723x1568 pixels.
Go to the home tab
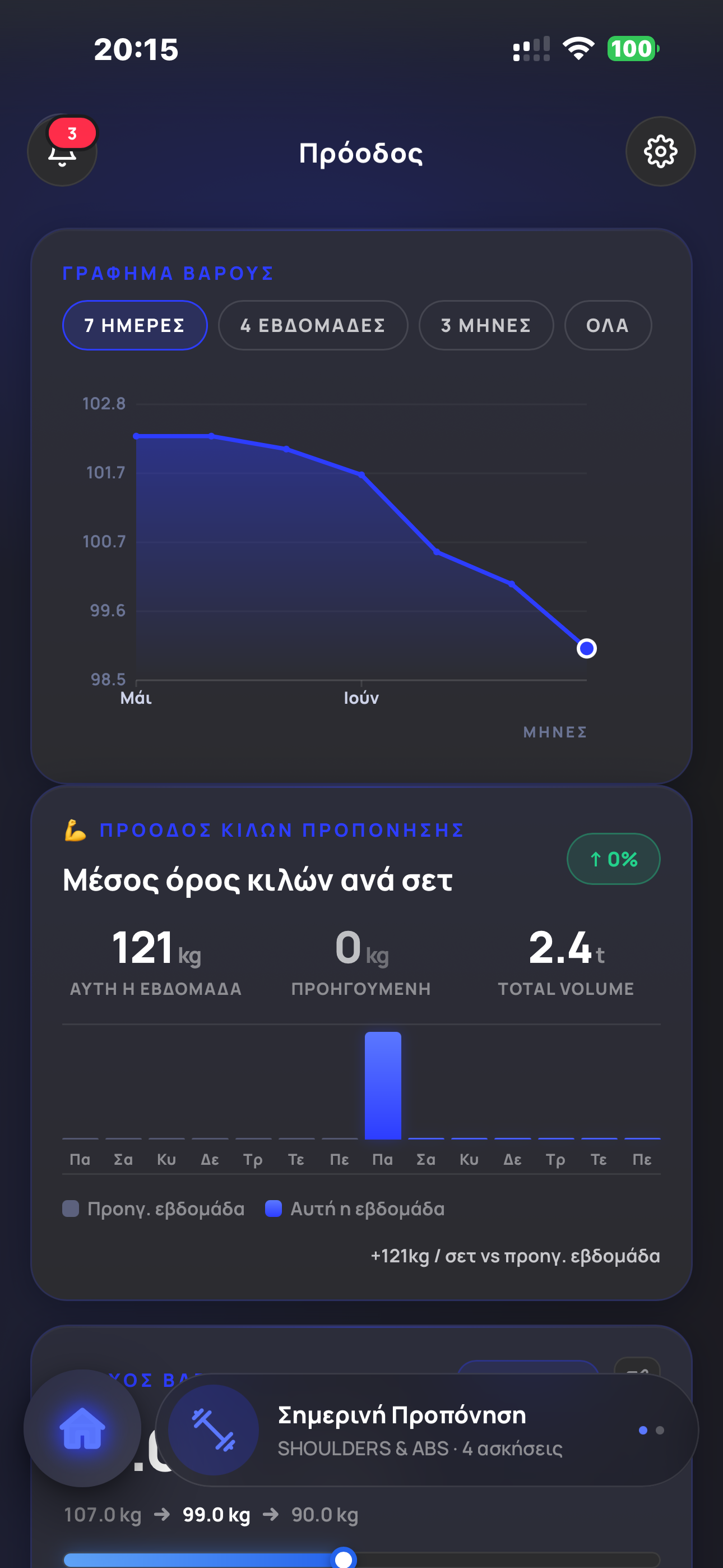point(82,1428)
